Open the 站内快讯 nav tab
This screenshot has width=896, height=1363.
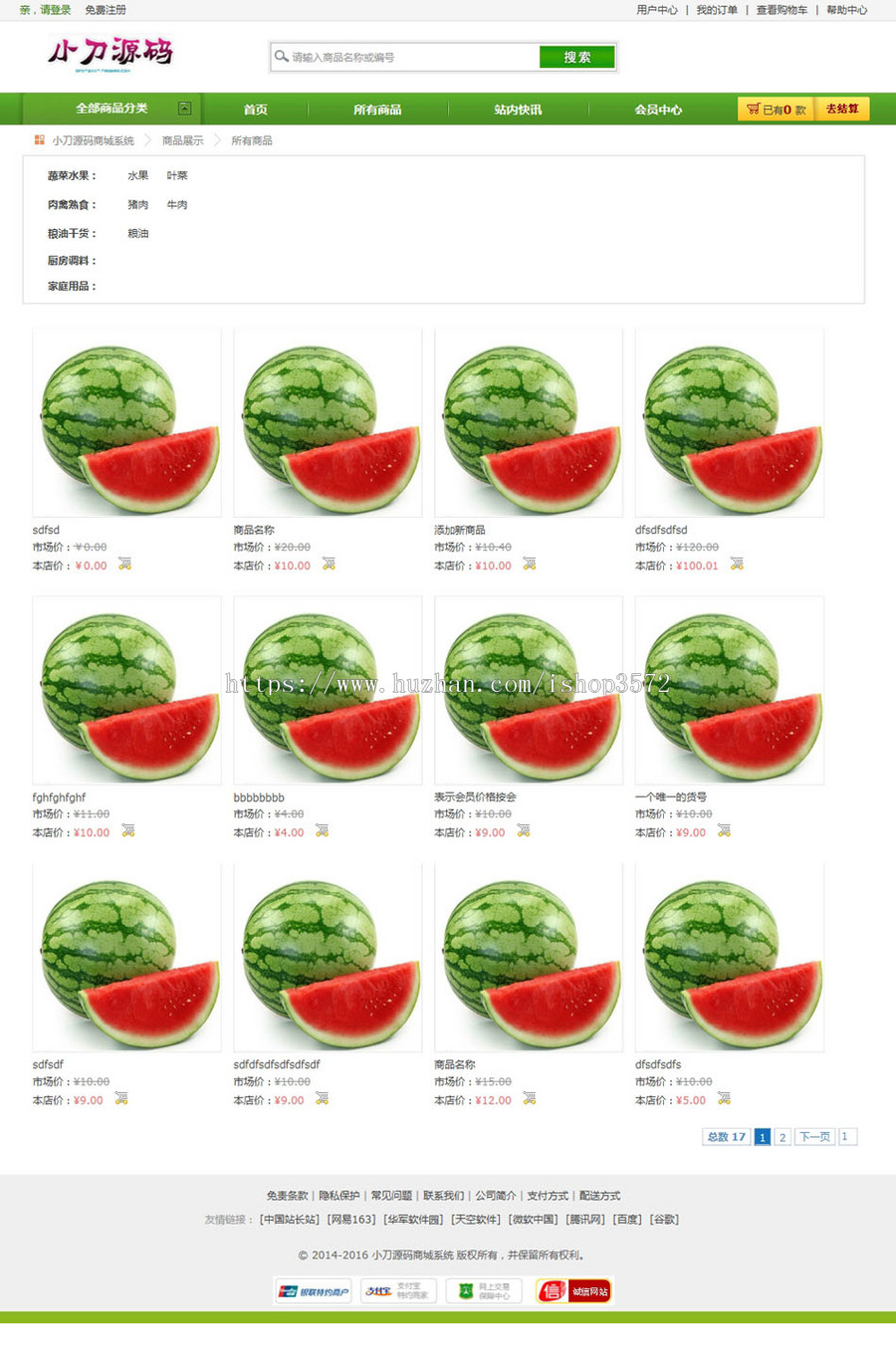pyautogui.click(x=518, y=110)
